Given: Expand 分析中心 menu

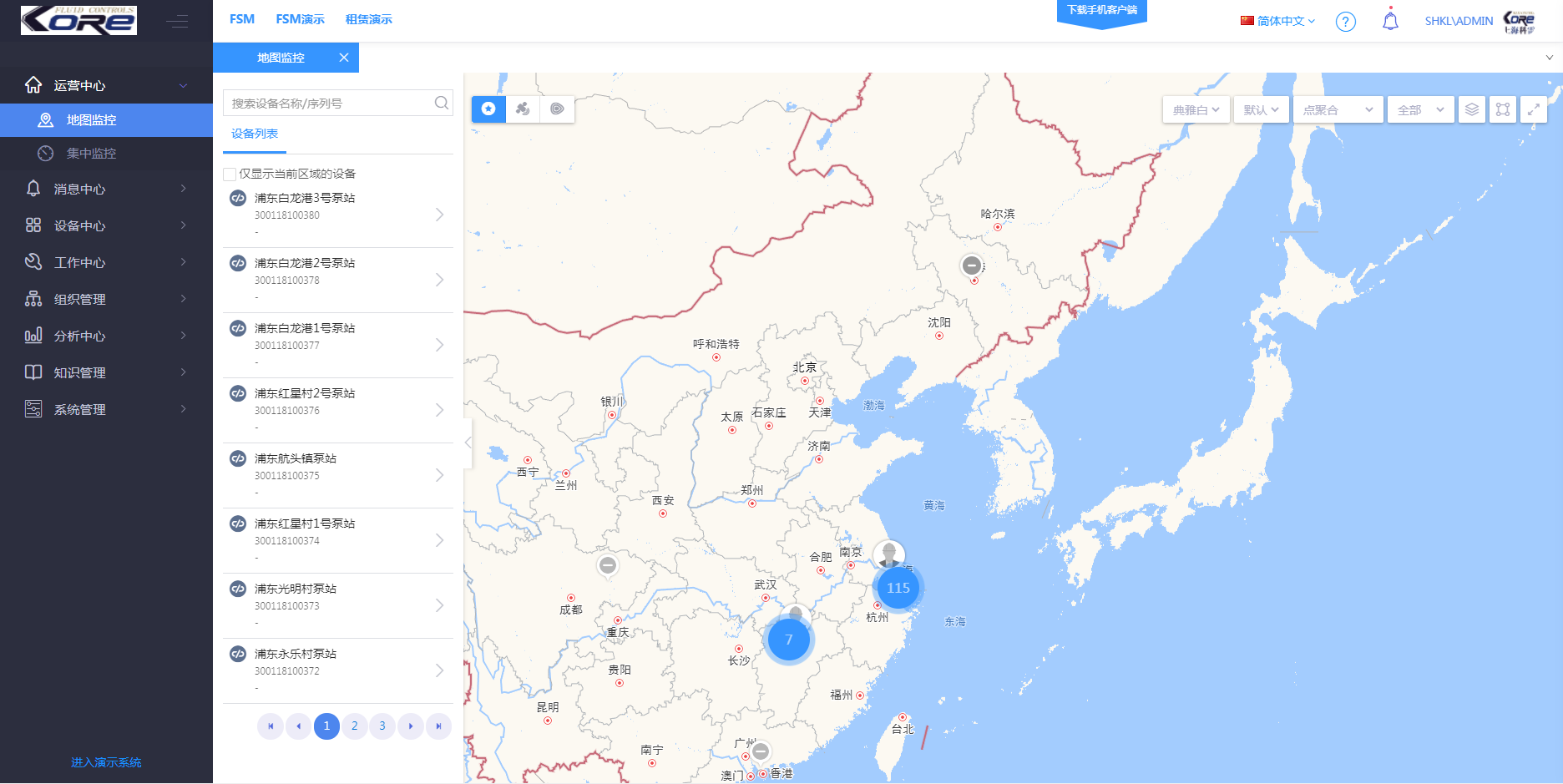Looking at the screenshot, I should (106, 336).
